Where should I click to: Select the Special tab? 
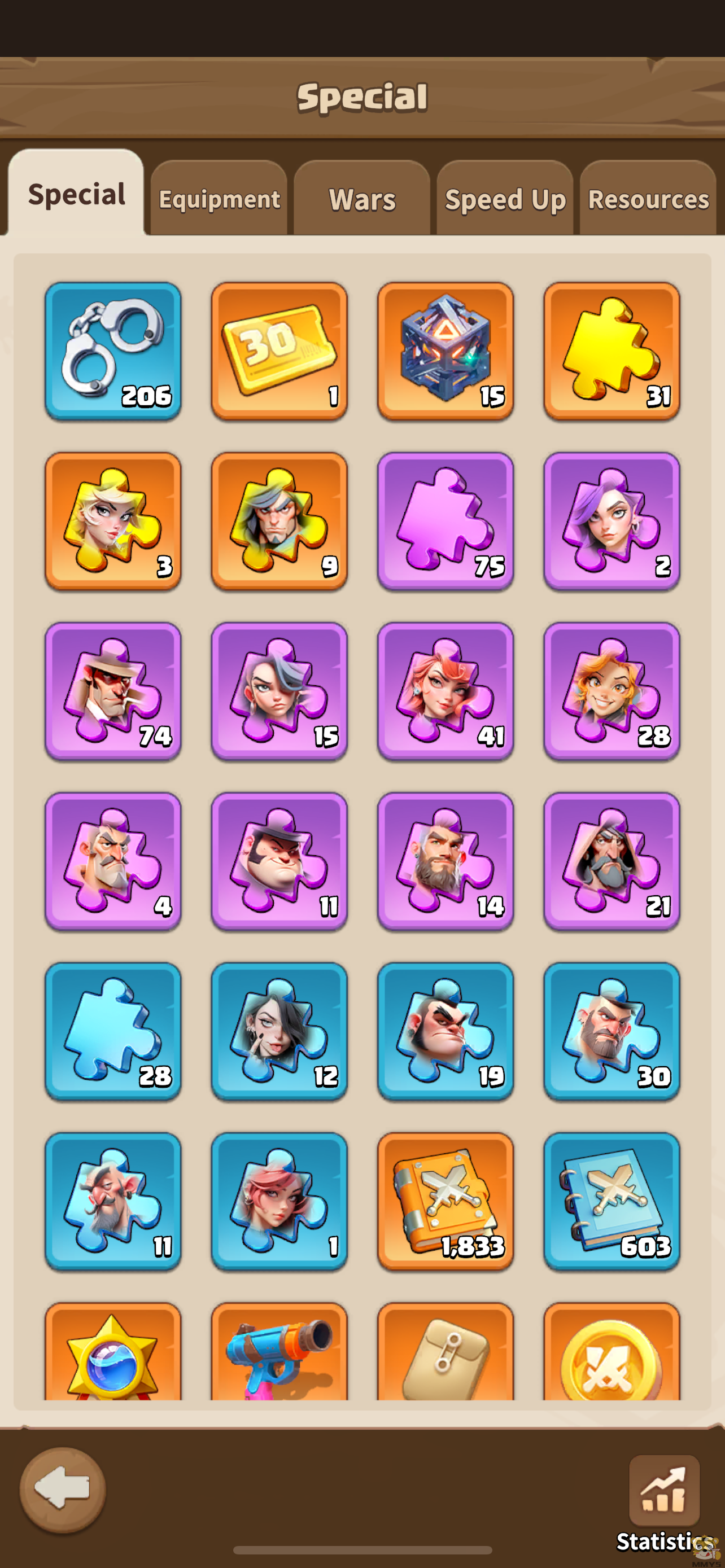click(76, 195)
